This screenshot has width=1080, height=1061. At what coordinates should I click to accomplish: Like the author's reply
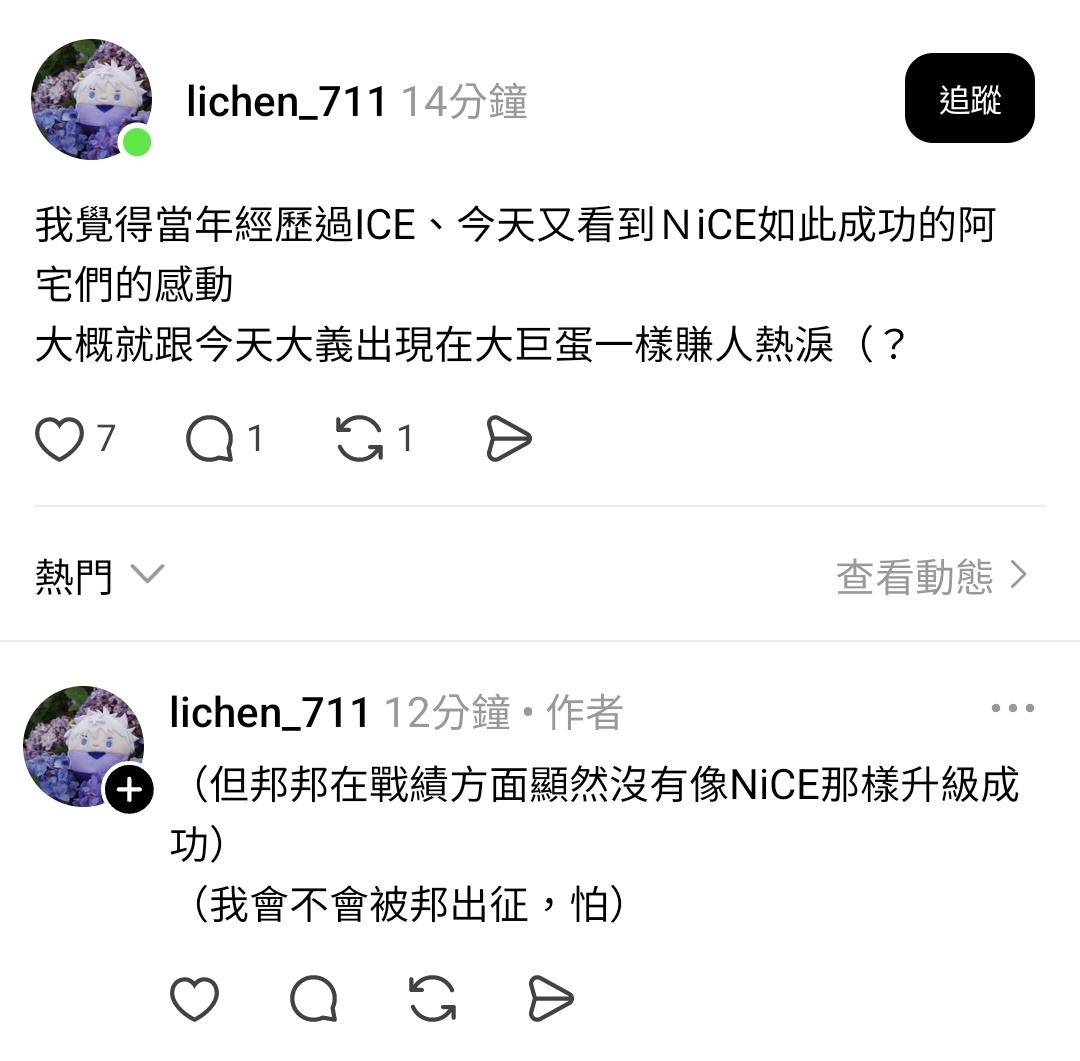point(194,998)
